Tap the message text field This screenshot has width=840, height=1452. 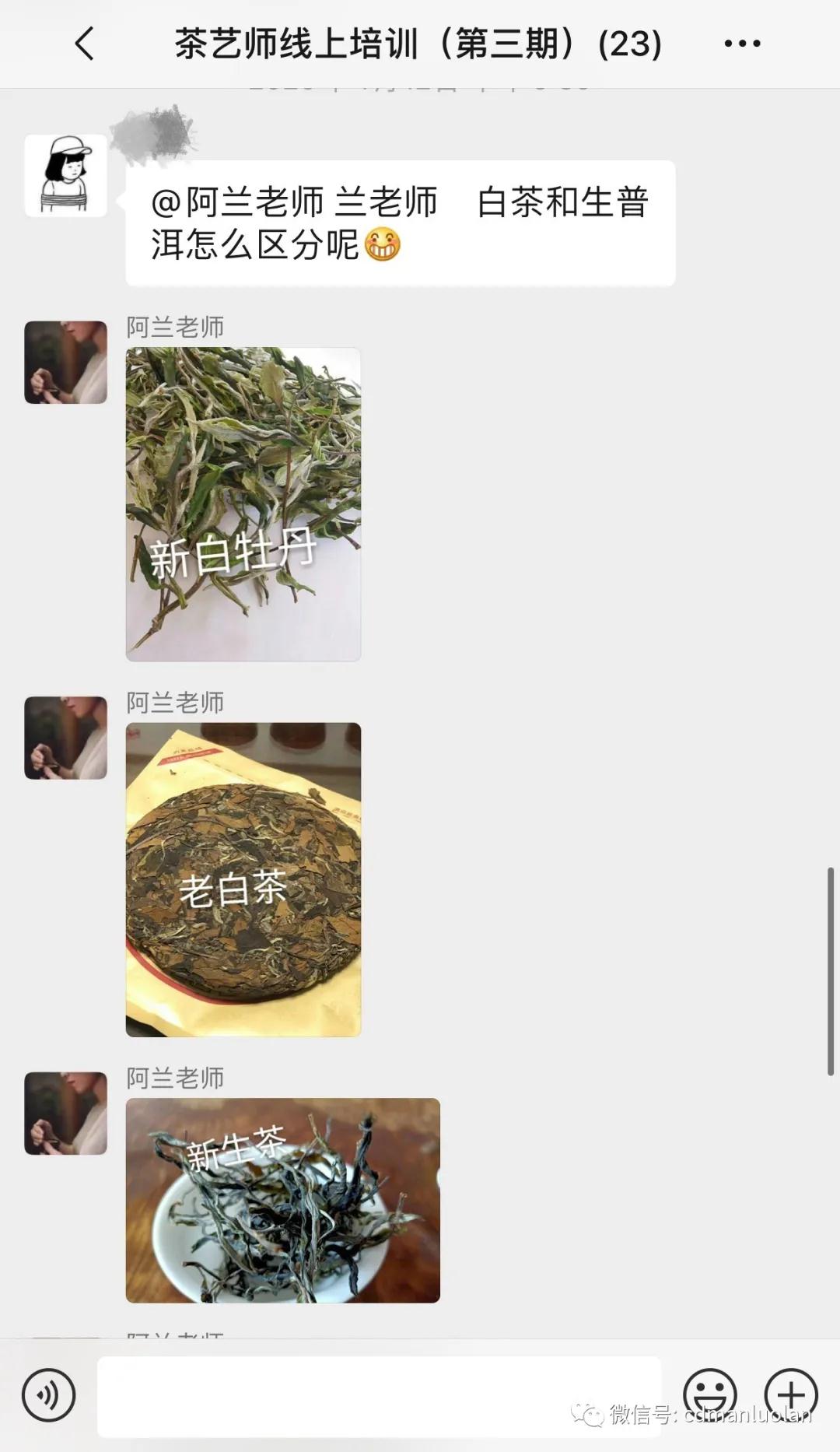click(379, 1396)
